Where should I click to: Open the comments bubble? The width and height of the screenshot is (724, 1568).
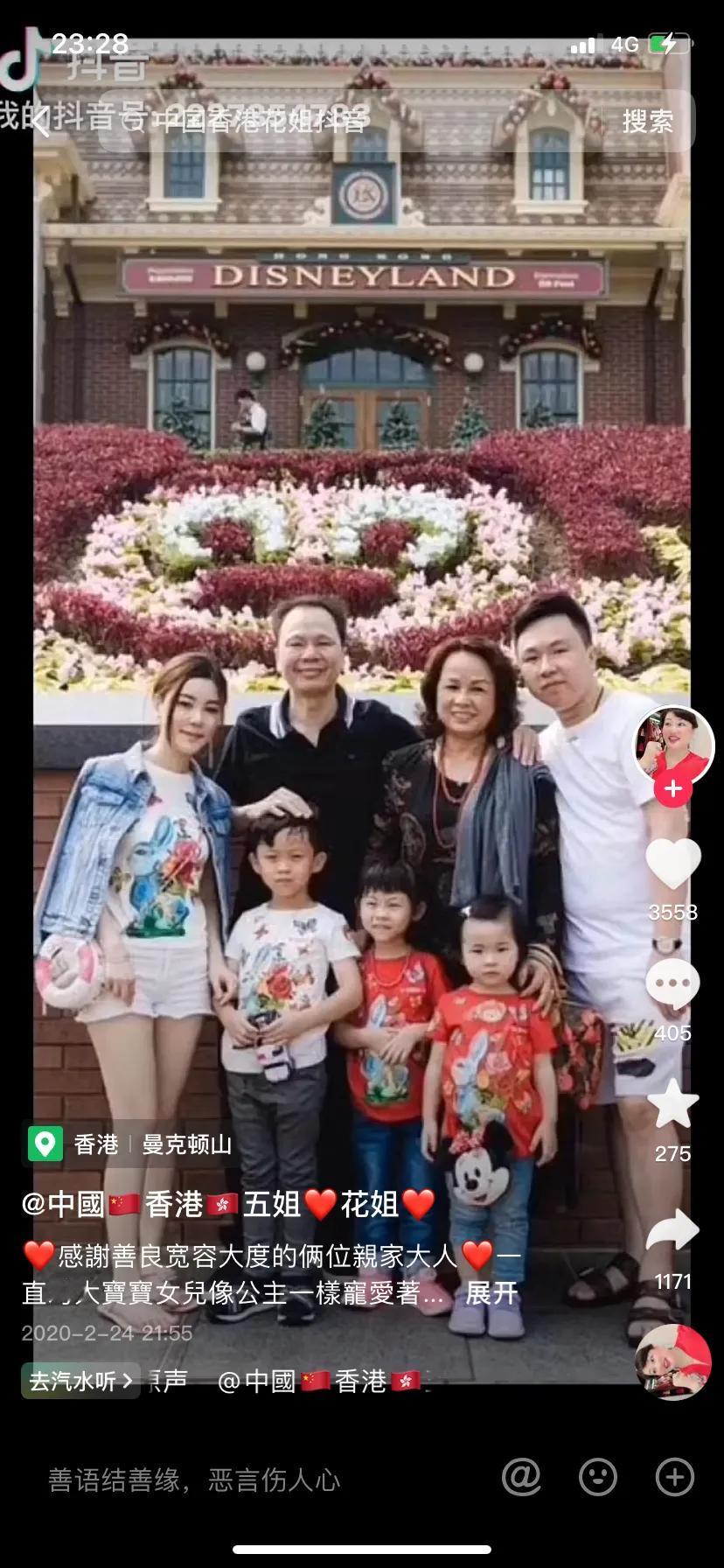coord(672,983)
